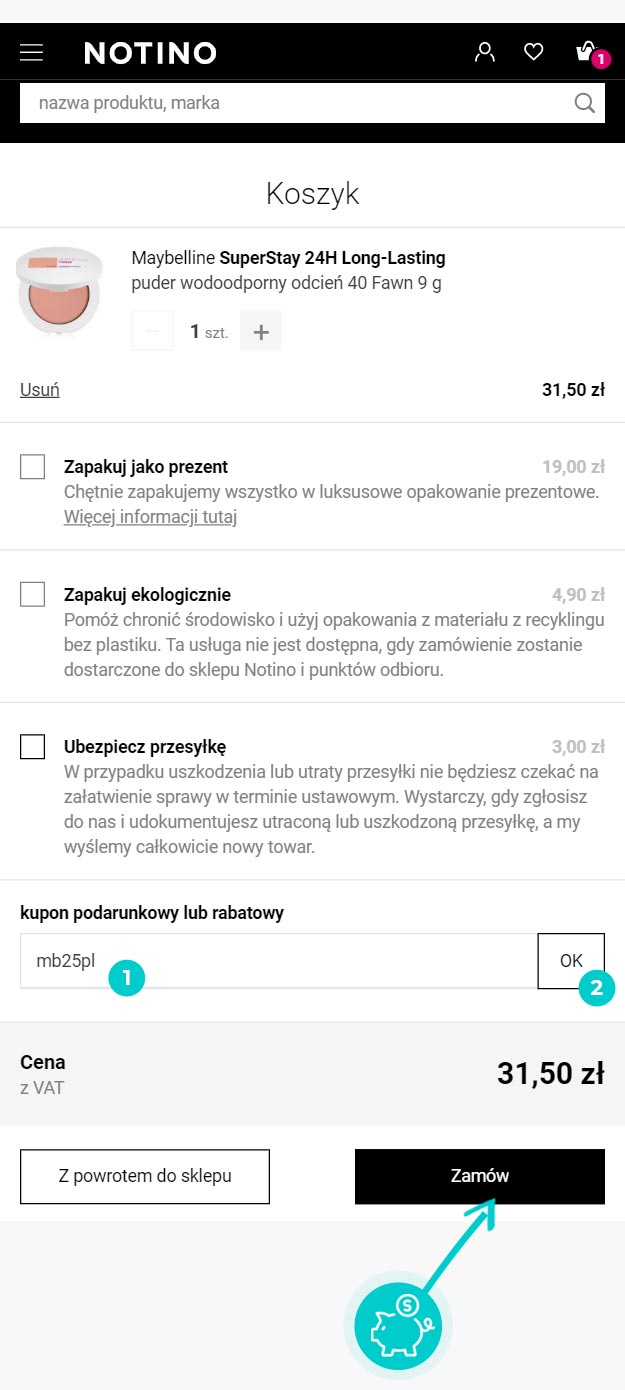
Task: Increase product quantity with plus
Action: coord(261,331)
